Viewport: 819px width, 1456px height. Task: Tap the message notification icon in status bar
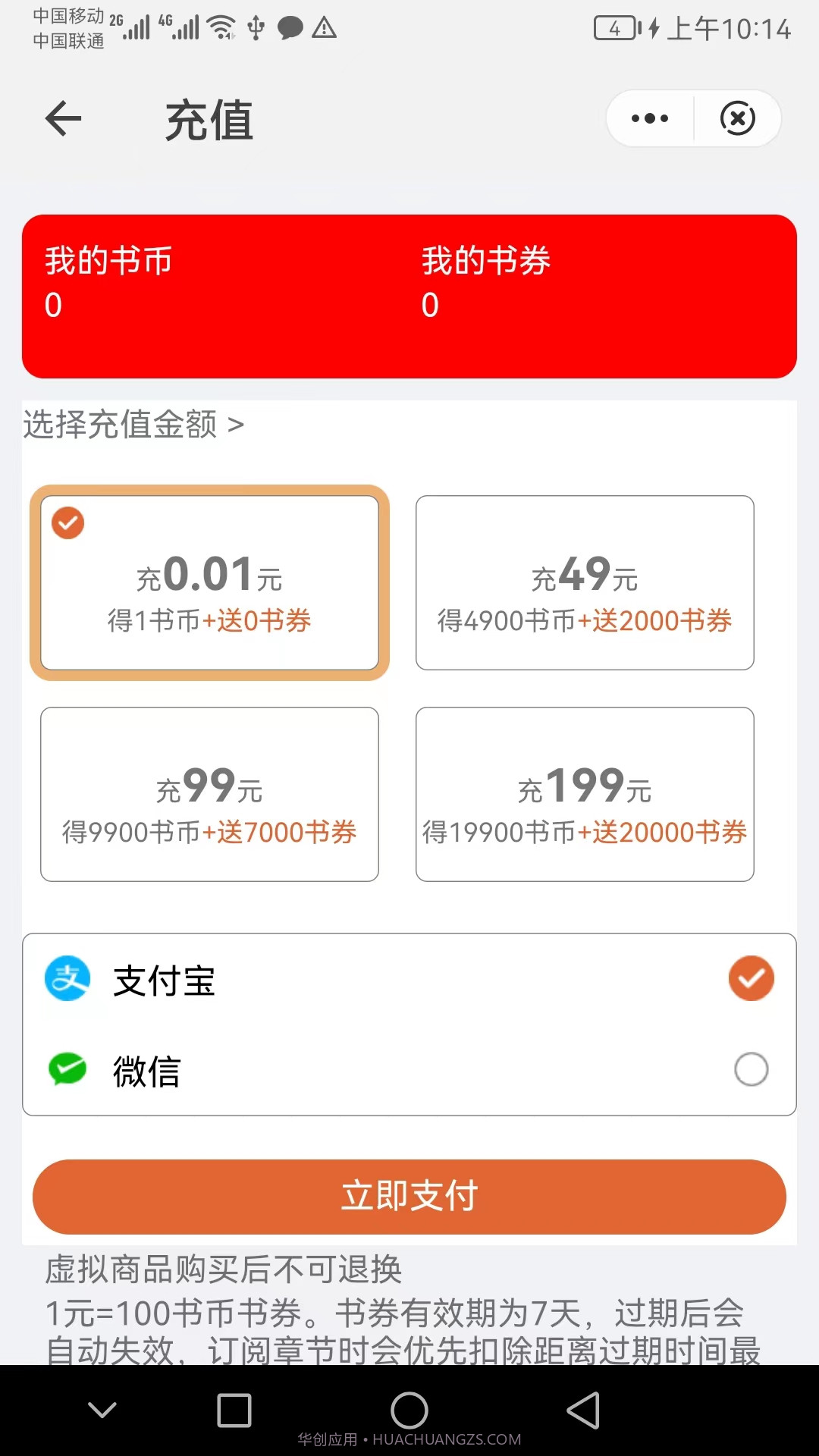tap(290, 29)
